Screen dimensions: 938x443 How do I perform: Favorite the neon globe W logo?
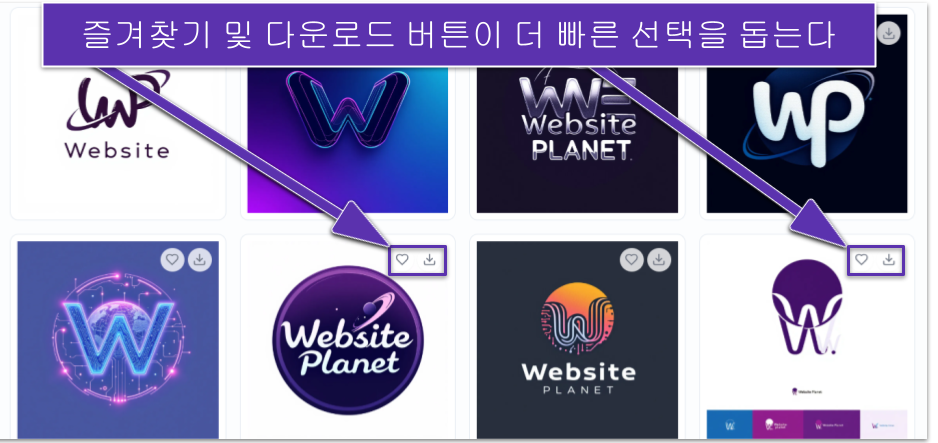tap(173, 259)
